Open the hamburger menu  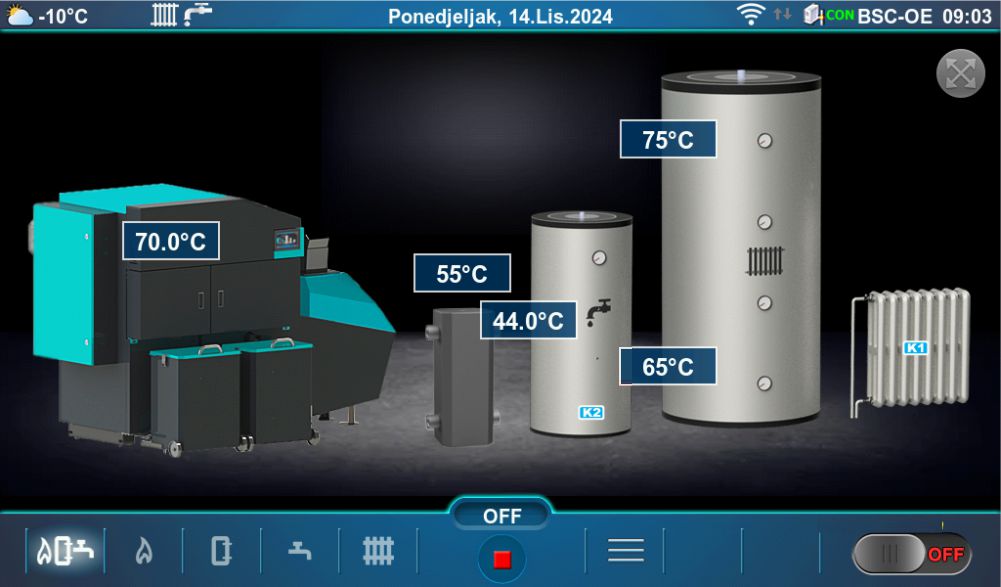pyautogui.click(x=626, y=550)
